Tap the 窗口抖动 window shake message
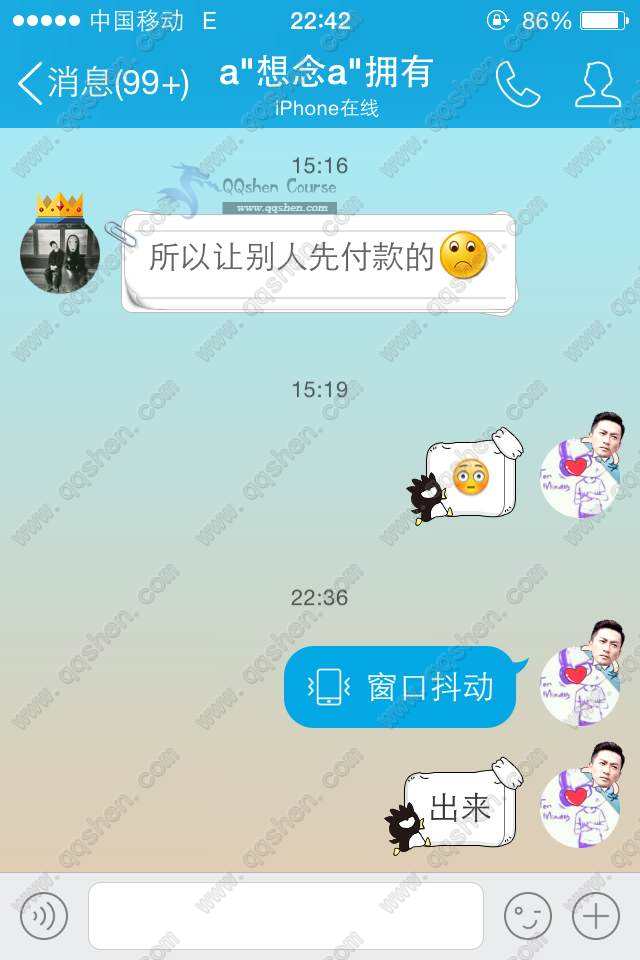This screenshot has height=960, width=640. pos(402,687)
